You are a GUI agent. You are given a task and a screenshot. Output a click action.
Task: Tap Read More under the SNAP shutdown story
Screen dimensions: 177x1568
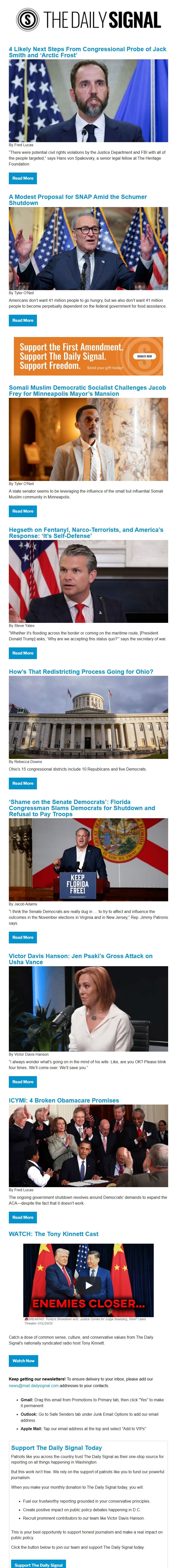(23, 320)
